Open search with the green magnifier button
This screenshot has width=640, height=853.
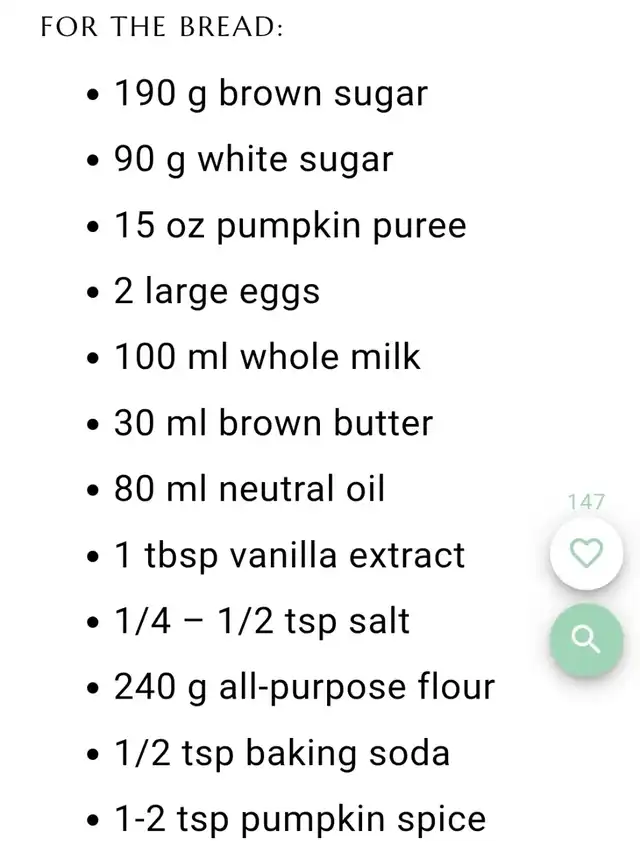pos(586,638)
